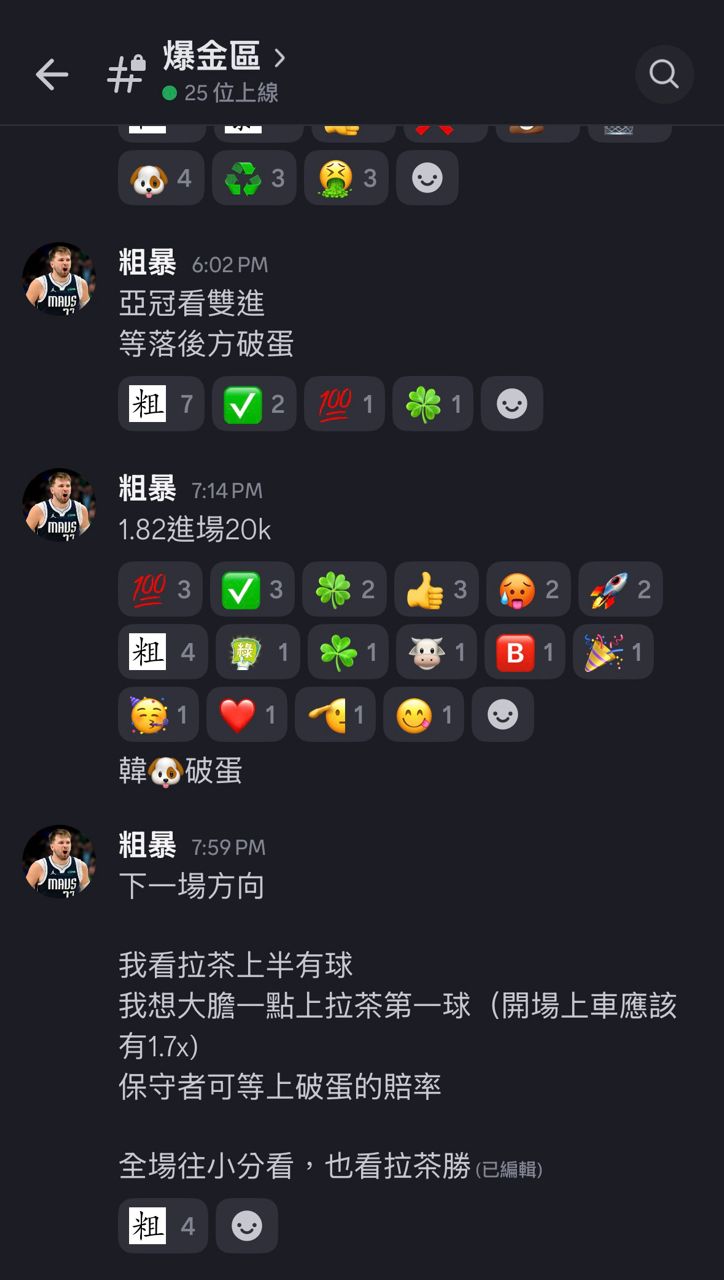Tap the 粗 reaction with count 4 under 7:59 PM message
The width and height of the screenshot is (724, 1280).
tap(162, 1226)
